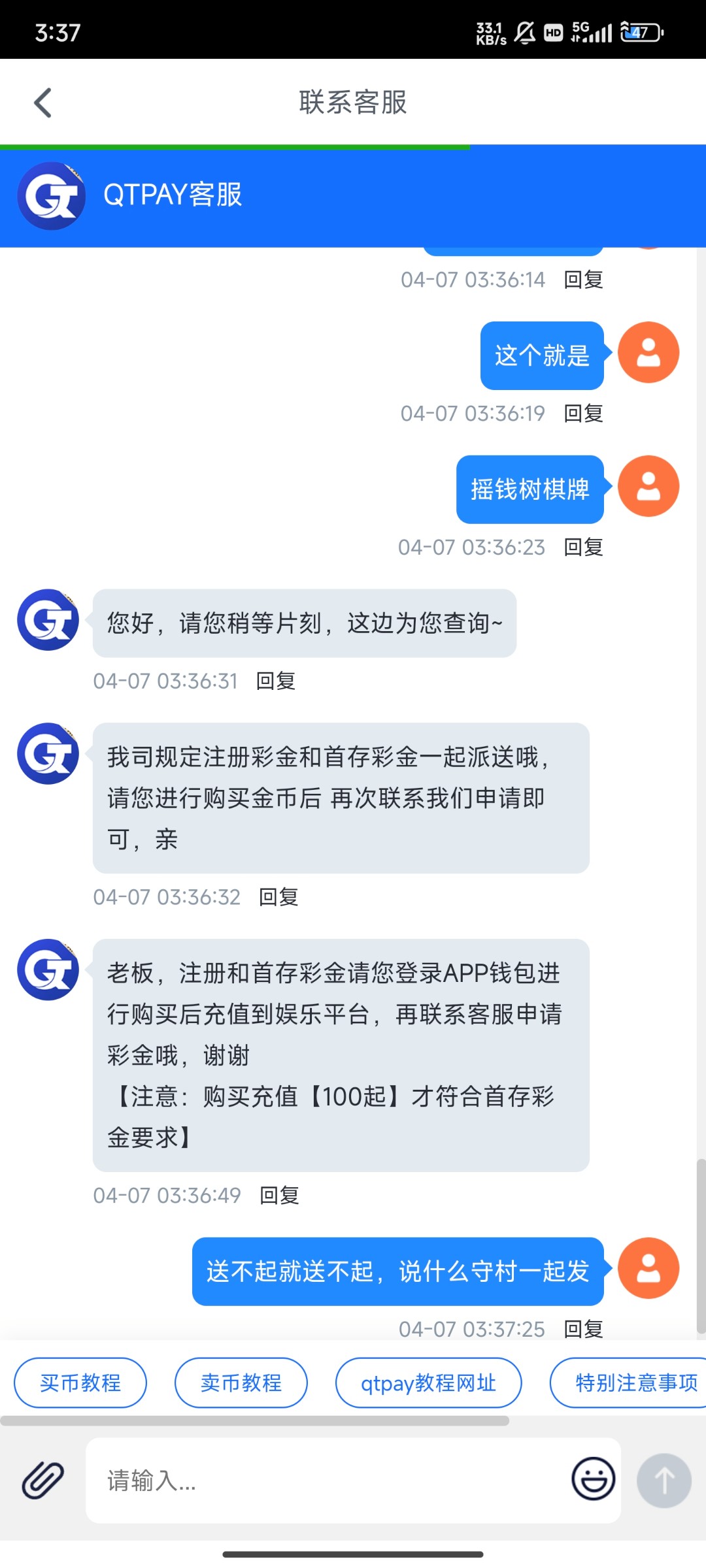Open the attachment paperclip
The width and height of the screenshot is (706, 1568).
click(43, 1479)
